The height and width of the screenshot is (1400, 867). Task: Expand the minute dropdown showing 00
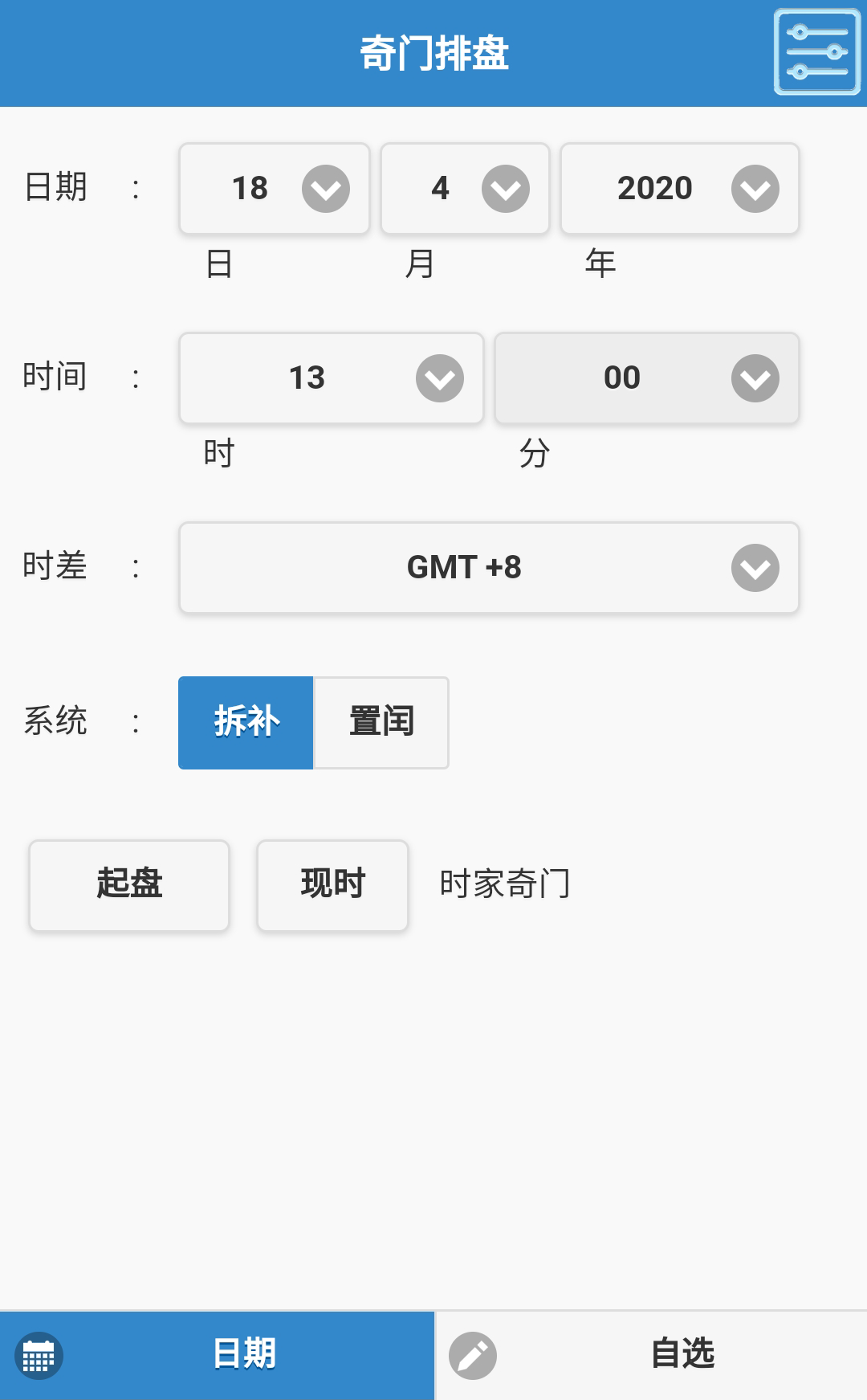tap(646, 378)
